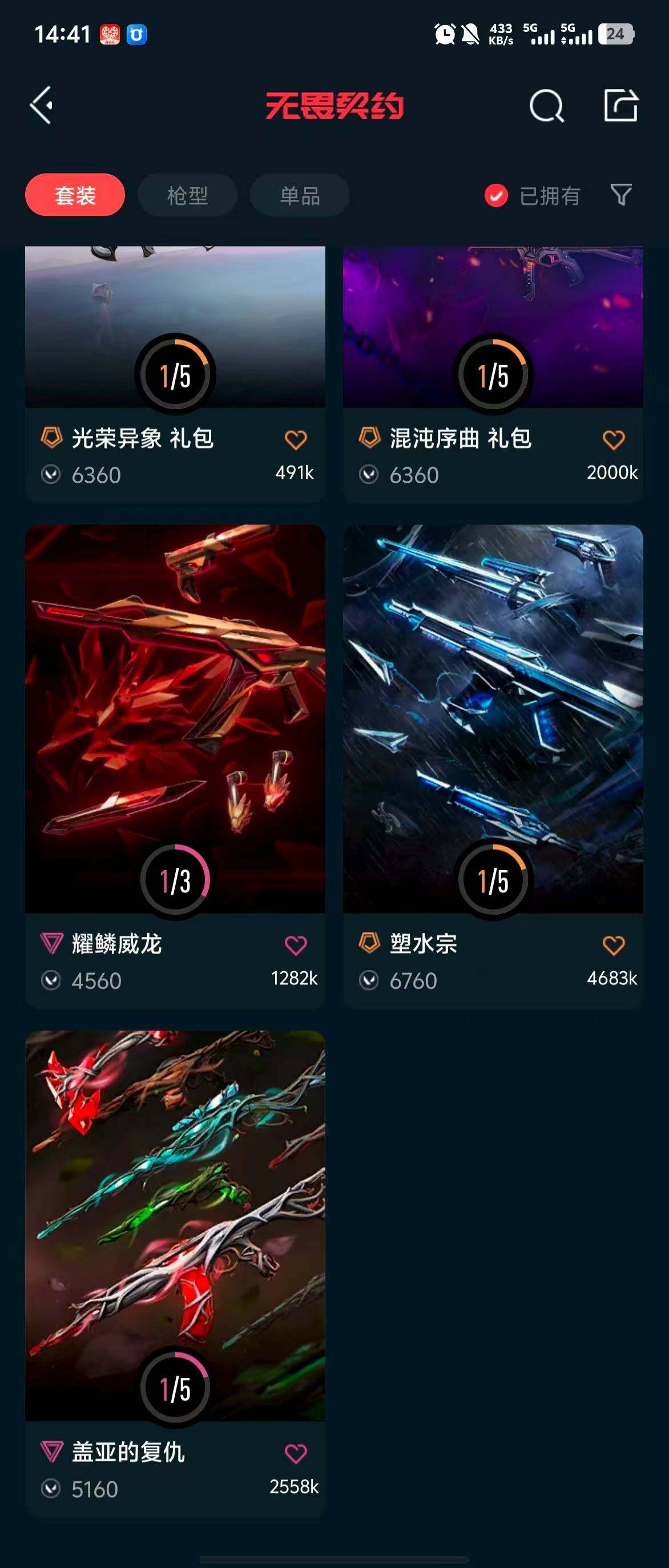The height and width of the screenshot is (1568, 669).
Task: Open the filter funnel icon
Action: coord(621,195)
